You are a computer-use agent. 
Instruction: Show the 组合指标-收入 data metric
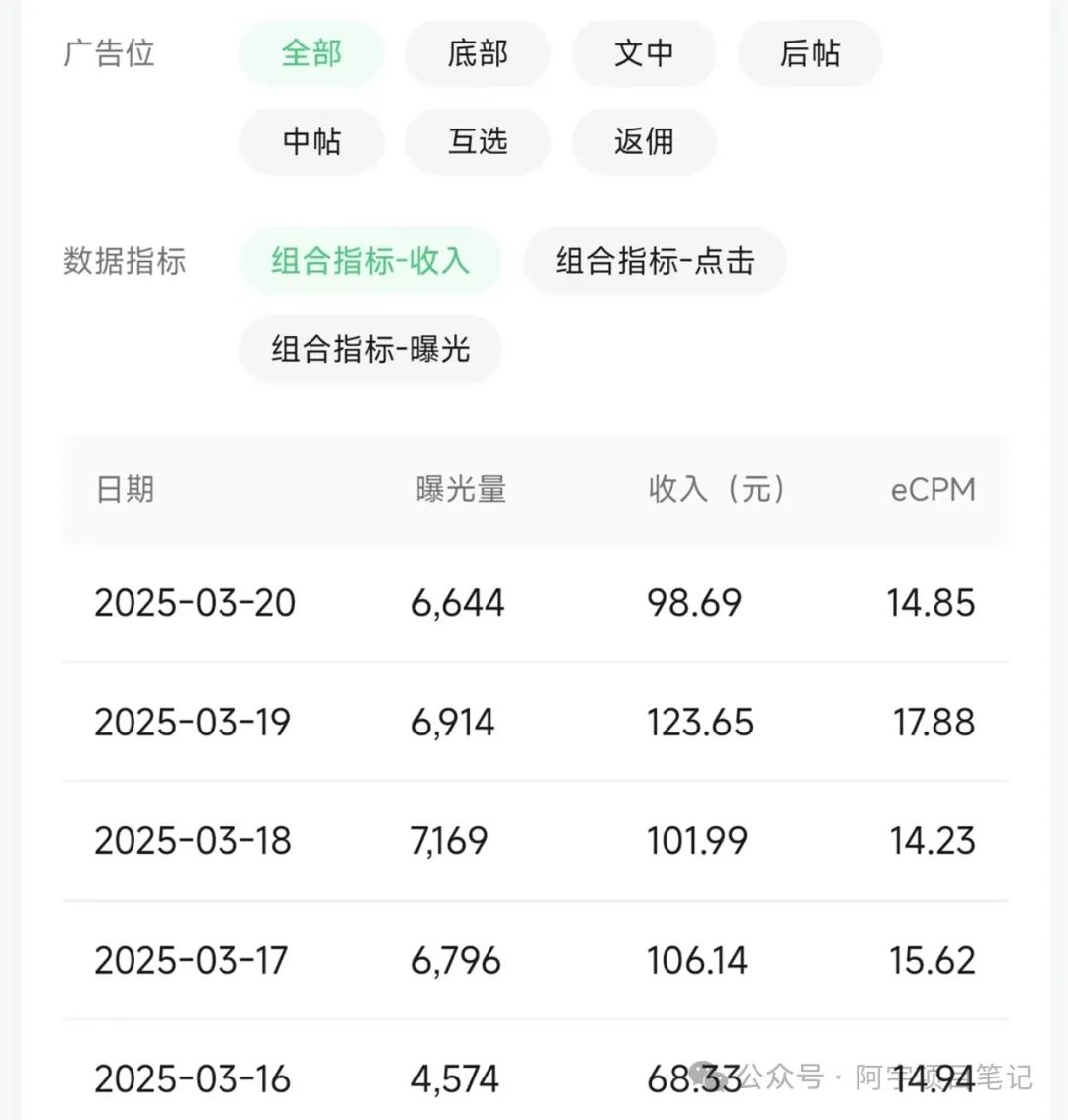tap(370, 261)
